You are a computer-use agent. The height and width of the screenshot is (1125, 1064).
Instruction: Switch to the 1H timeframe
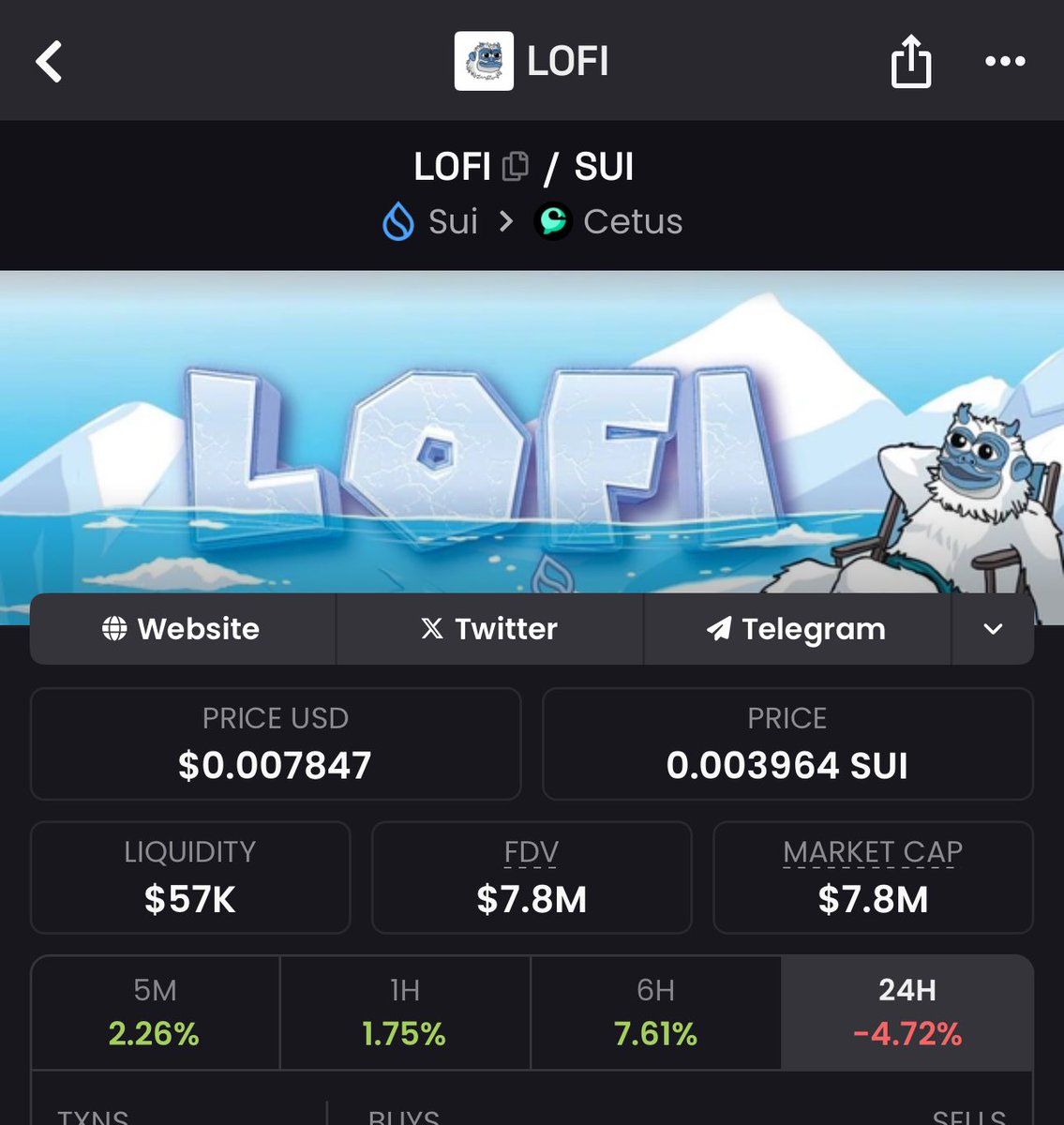click(x=405, y=1013)
